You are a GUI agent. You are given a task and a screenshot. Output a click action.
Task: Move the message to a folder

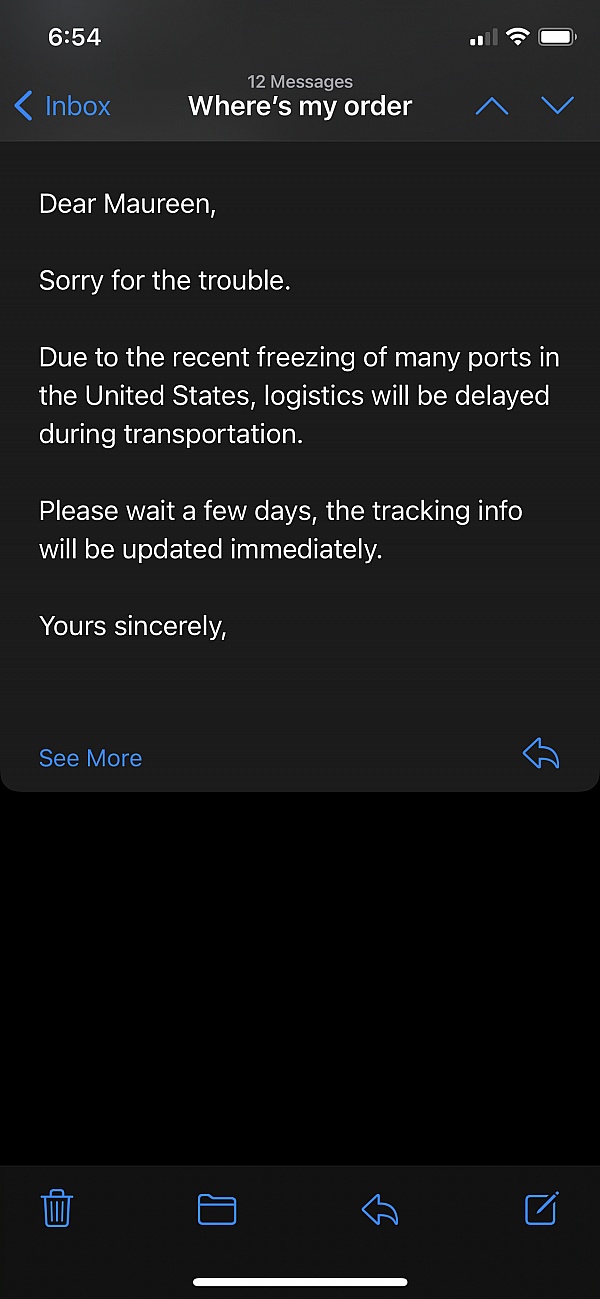click(217, 1210)
